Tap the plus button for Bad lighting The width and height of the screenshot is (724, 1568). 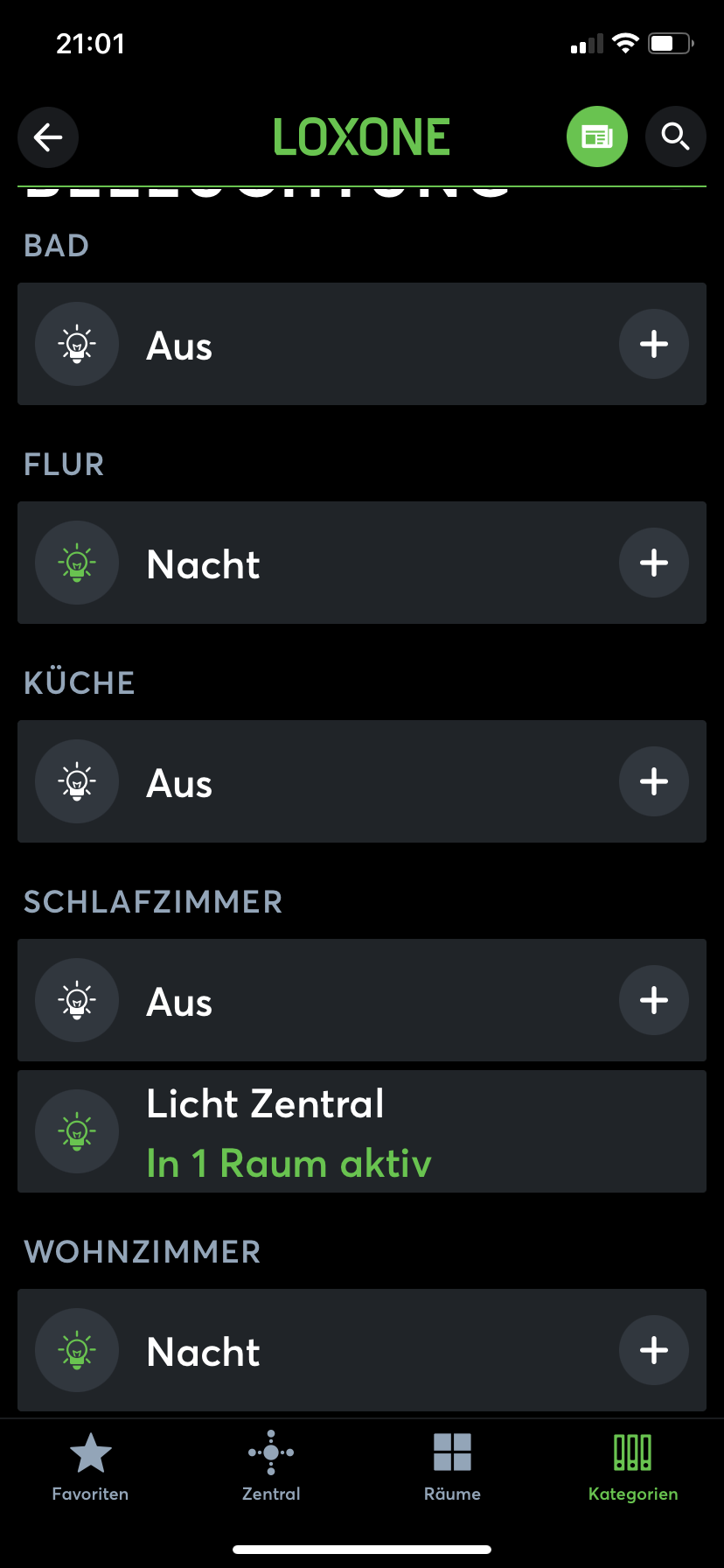pyautogui.click(x=654, y=344)
